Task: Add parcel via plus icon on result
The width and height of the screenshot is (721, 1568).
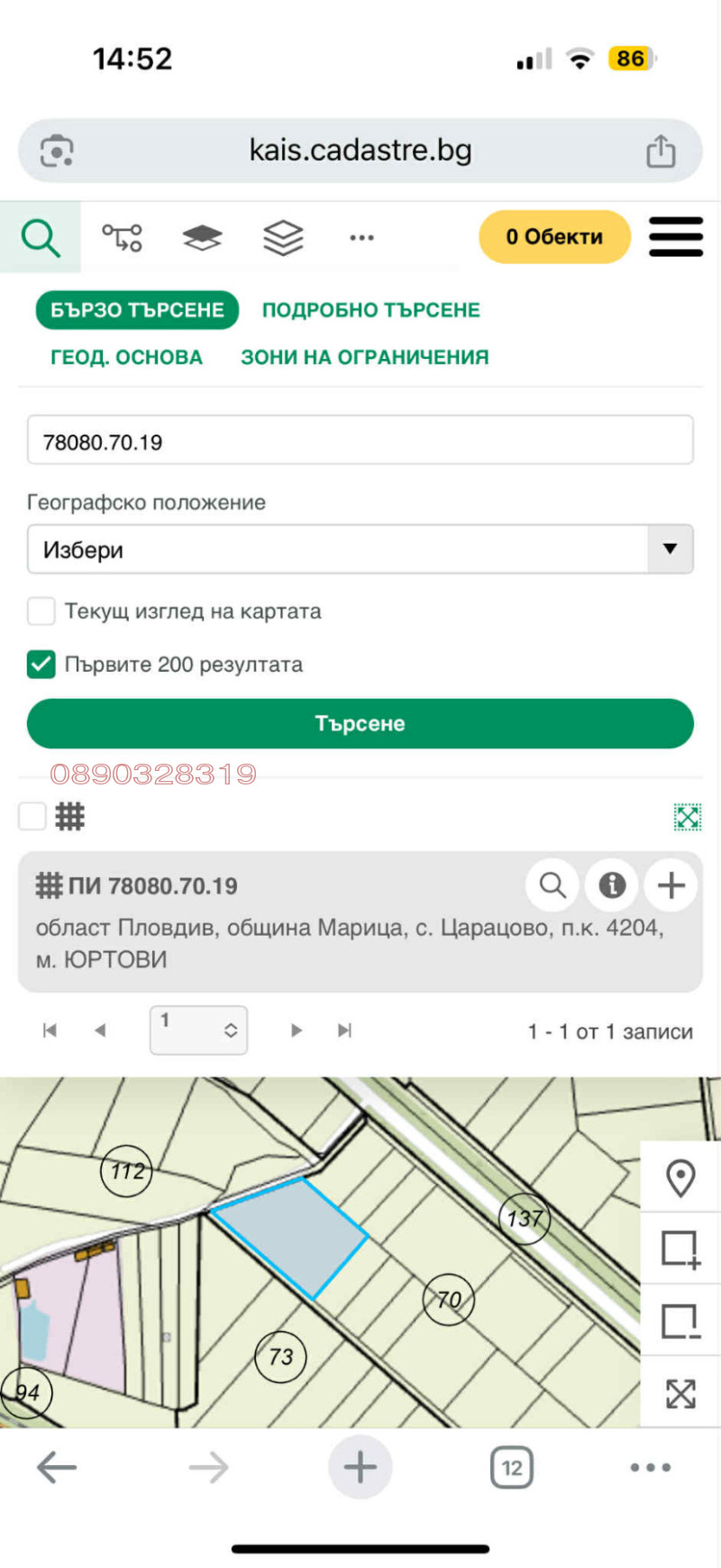Action: (671, 885)
